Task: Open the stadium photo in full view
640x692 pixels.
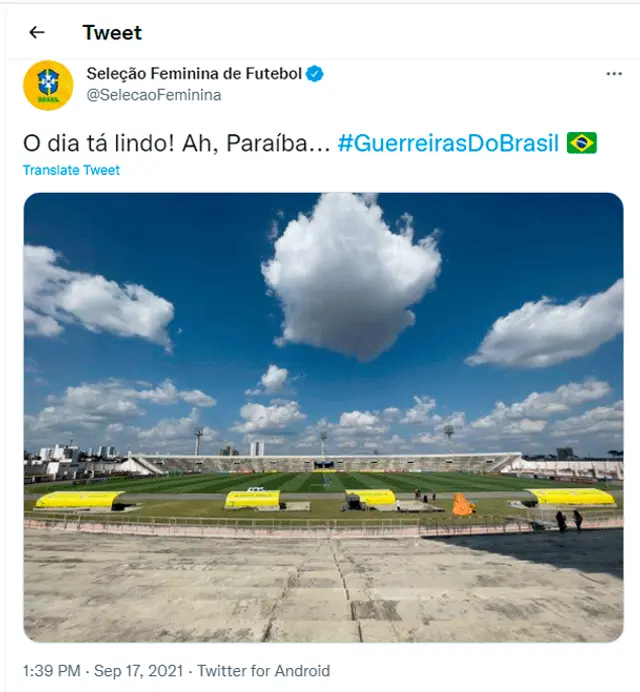Action: 323,416
